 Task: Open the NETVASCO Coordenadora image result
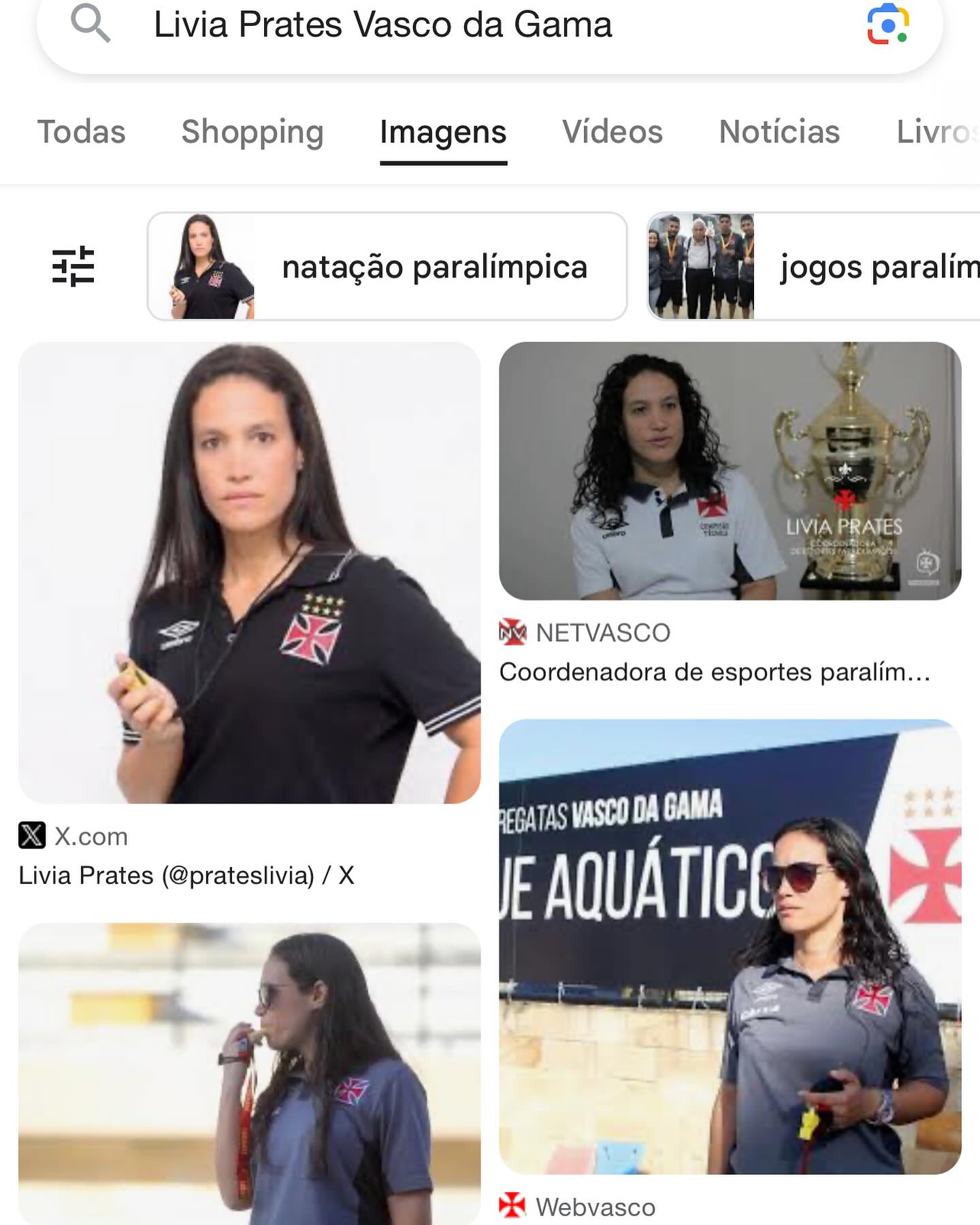click(730, 470)
